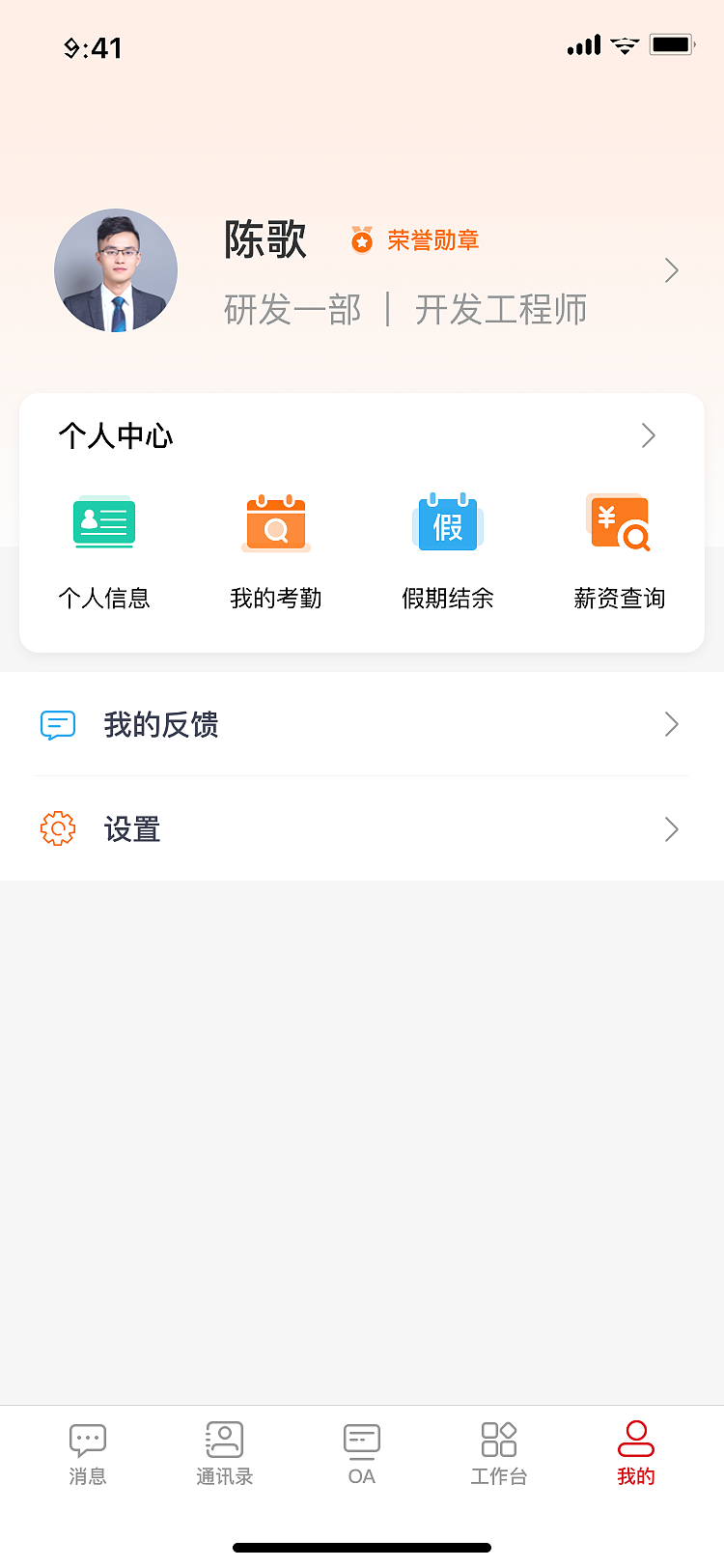Tap the 通讯录 contacts icon
The image size is (724, 1568).
(x=224, y=1439)
